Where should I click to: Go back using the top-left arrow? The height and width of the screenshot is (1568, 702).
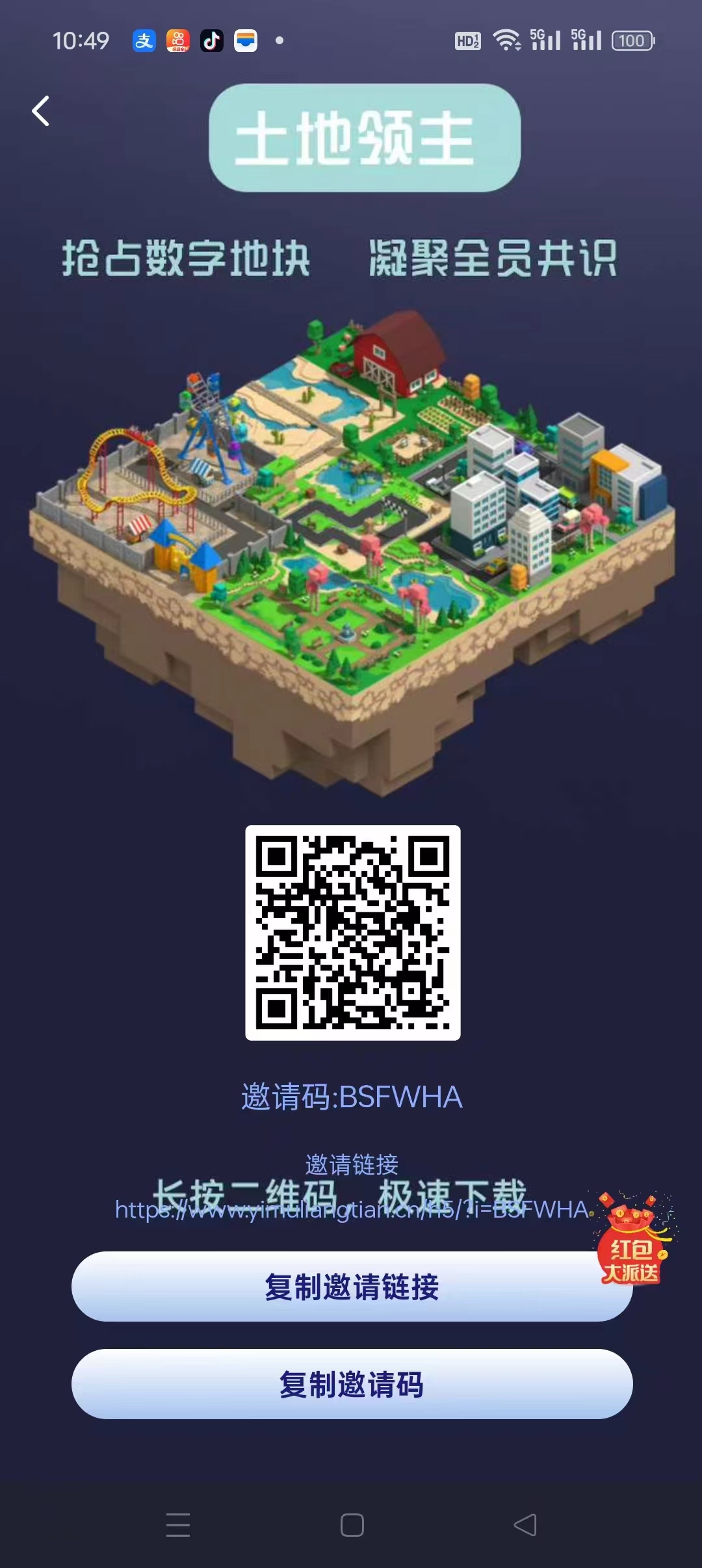tap(41, 111)
